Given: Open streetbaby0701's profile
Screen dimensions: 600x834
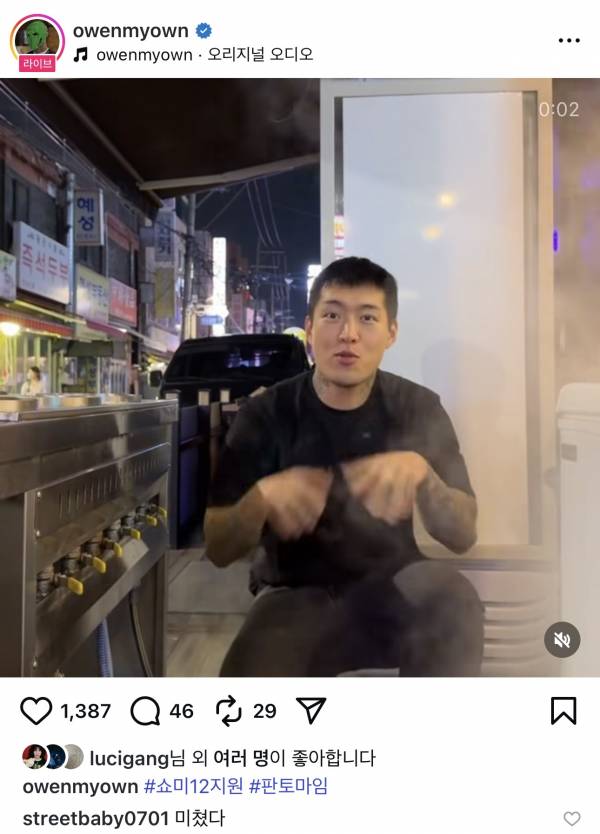Looking at the screenshot, I should [x=96, y=818].
